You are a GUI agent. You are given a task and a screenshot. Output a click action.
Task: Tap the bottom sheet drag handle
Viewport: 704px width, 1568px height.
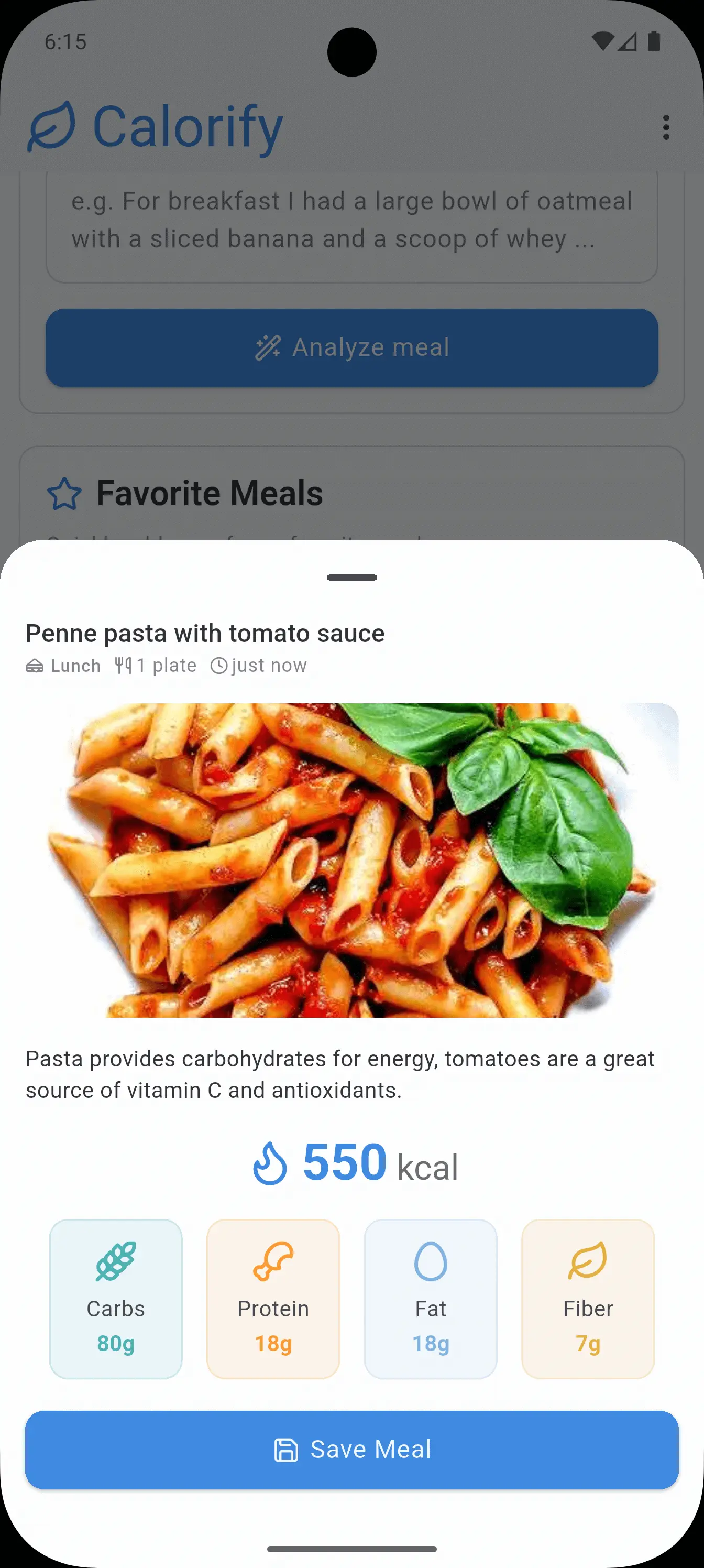pyautogui.click(x=351, y=577)
